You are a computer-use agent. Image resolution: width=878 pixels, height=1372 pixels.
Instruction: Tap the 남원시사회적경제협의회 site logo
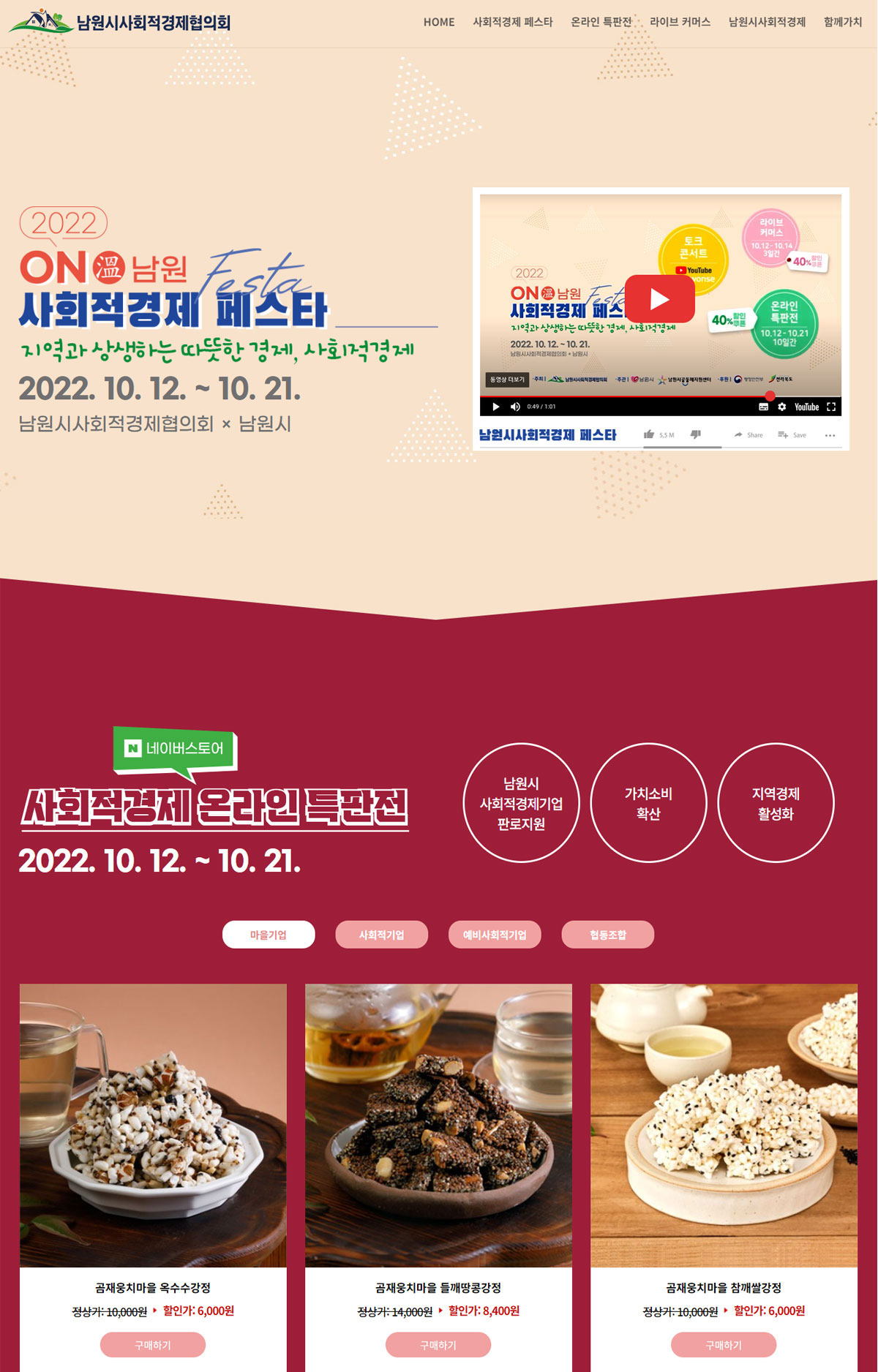tap(119, 22)
